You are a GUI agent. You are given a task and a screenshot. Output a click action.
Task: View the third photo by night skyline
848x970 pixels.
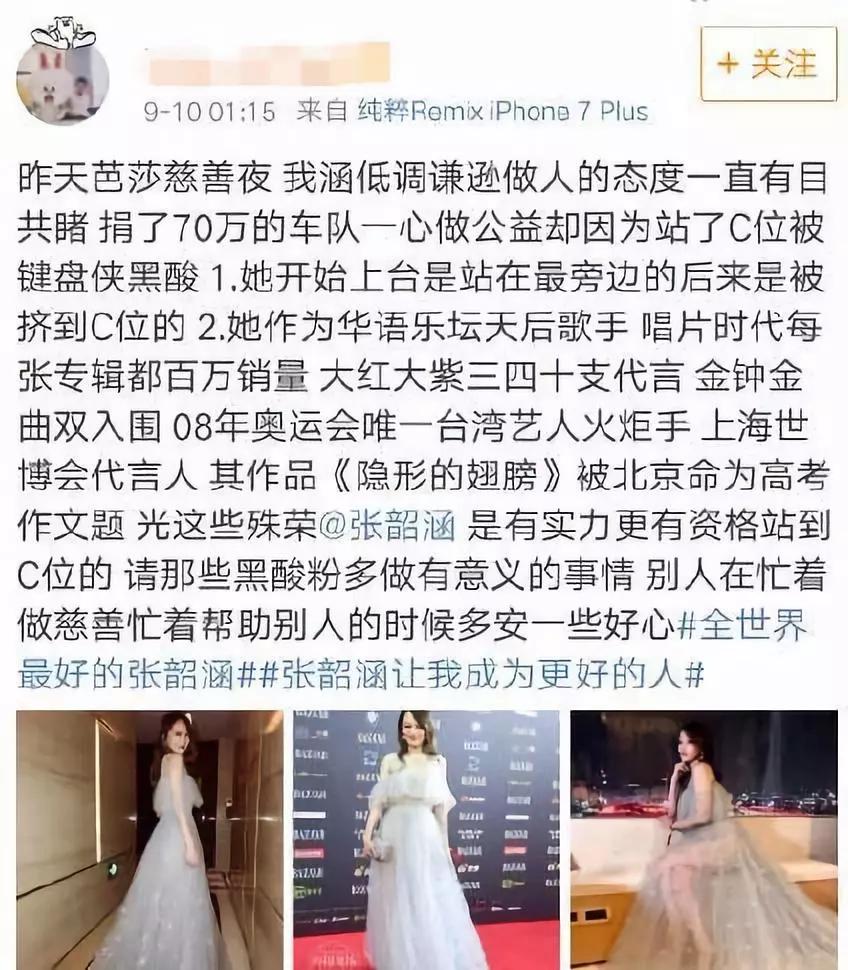703,838
